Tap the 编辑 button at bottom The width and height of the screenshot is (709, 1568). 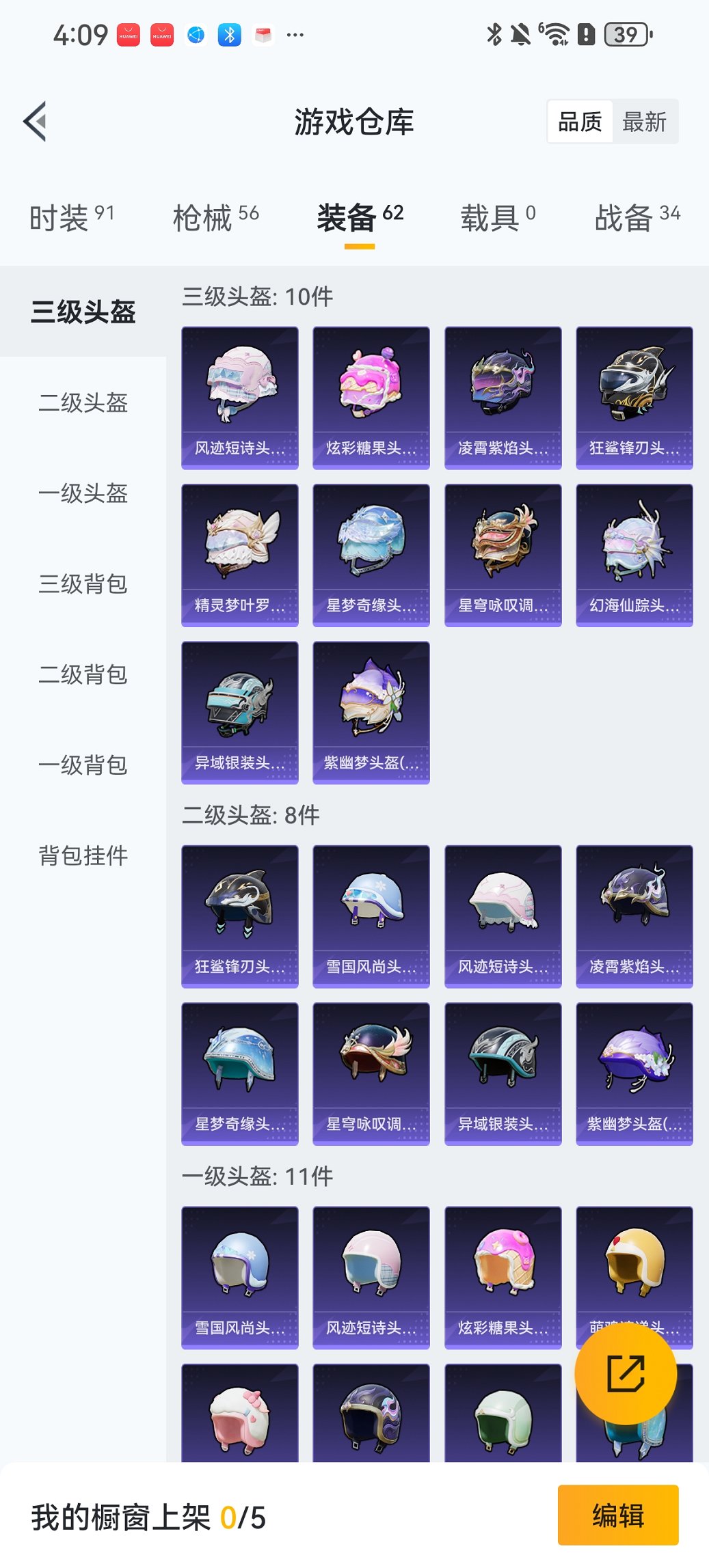point(617,1515)
